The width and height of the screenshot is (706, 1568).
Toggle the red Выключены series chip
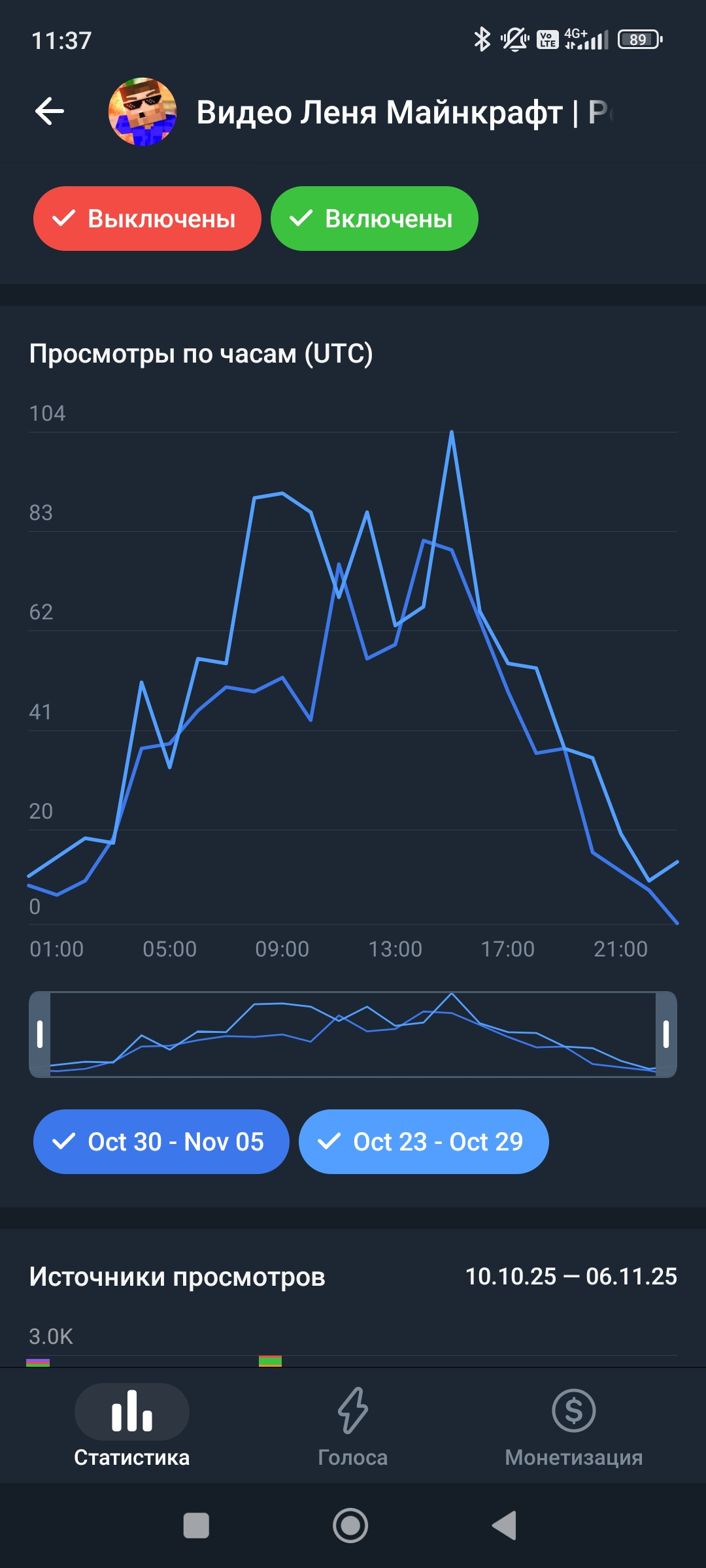coord(147,219)
